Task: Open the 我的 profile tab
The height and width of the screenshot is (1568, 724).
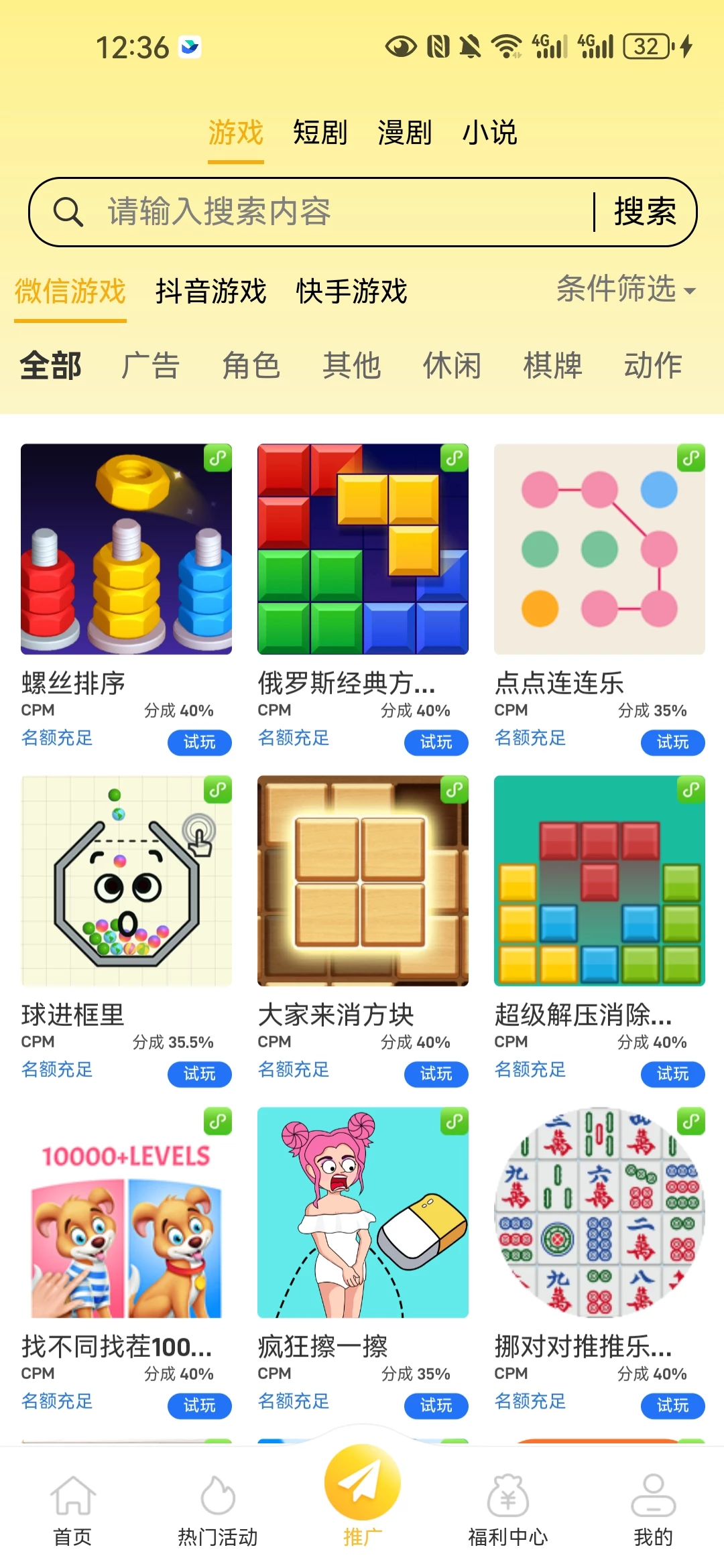Action: [x=653, y=1508]
